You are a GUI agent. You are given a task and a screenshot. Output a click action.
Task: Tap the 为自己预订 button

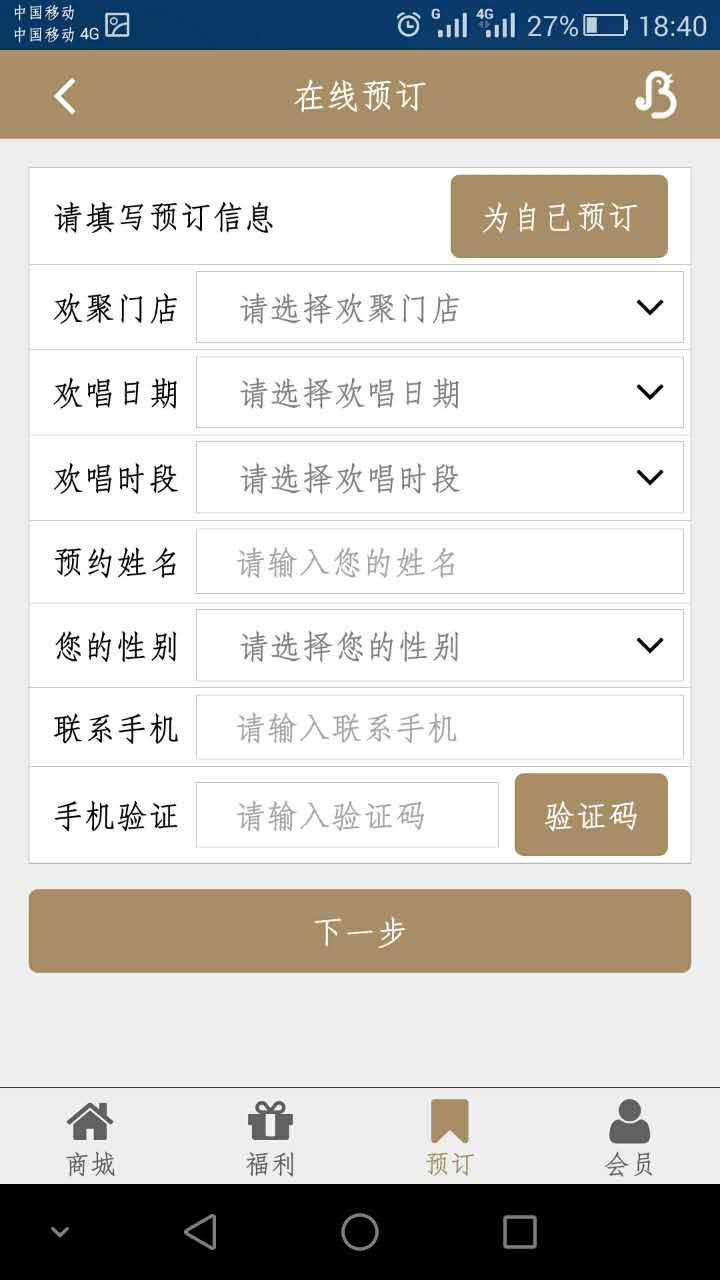[559, 217]
